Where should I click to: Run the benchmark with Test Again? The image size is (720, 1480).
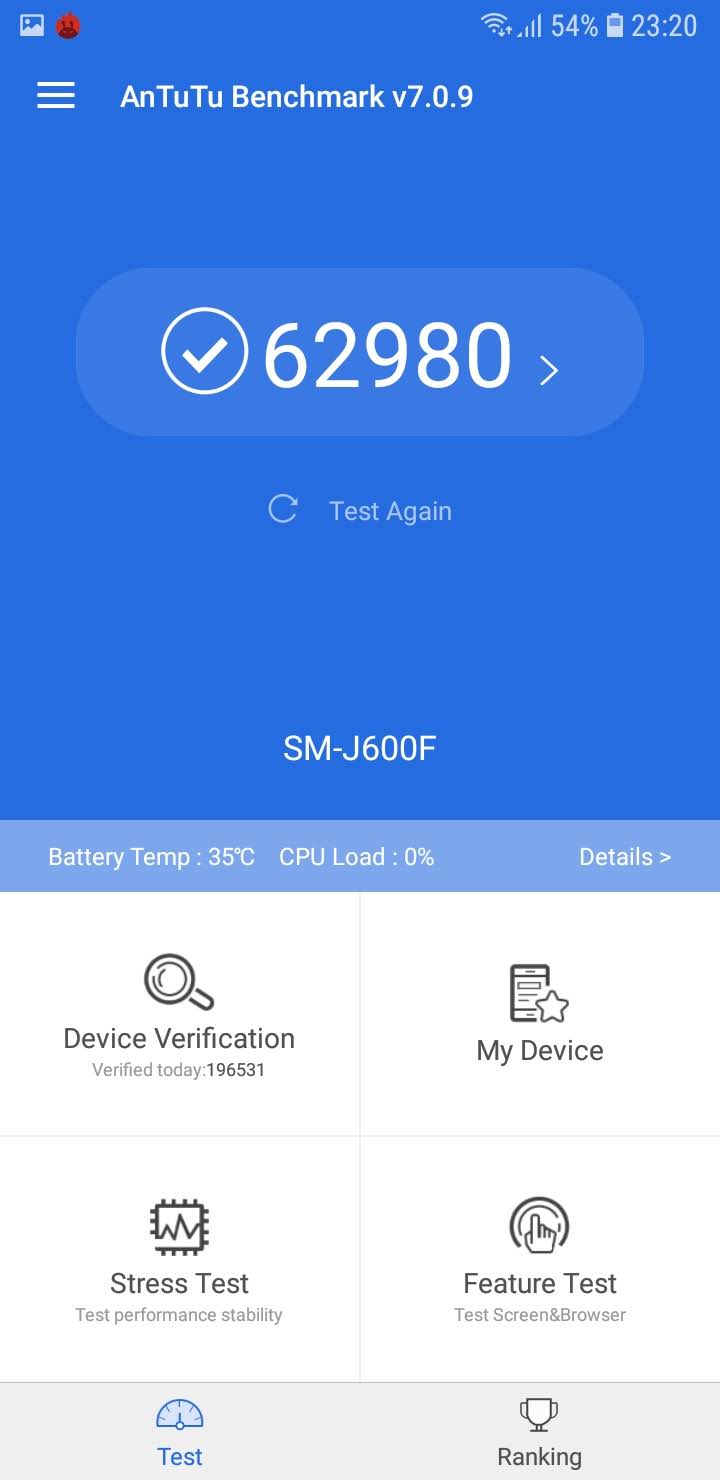360,510
